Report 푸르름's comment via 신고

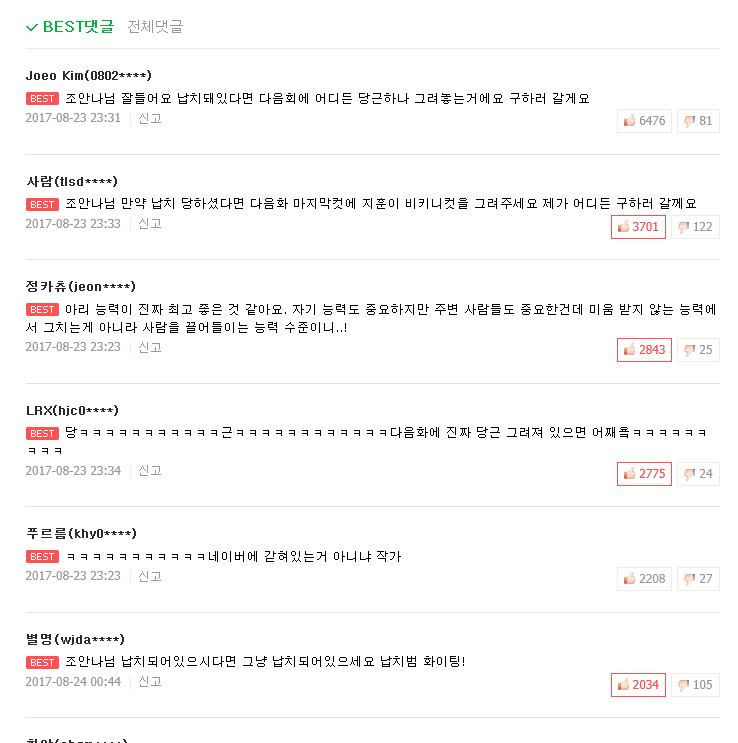click(x=150, y=576)
